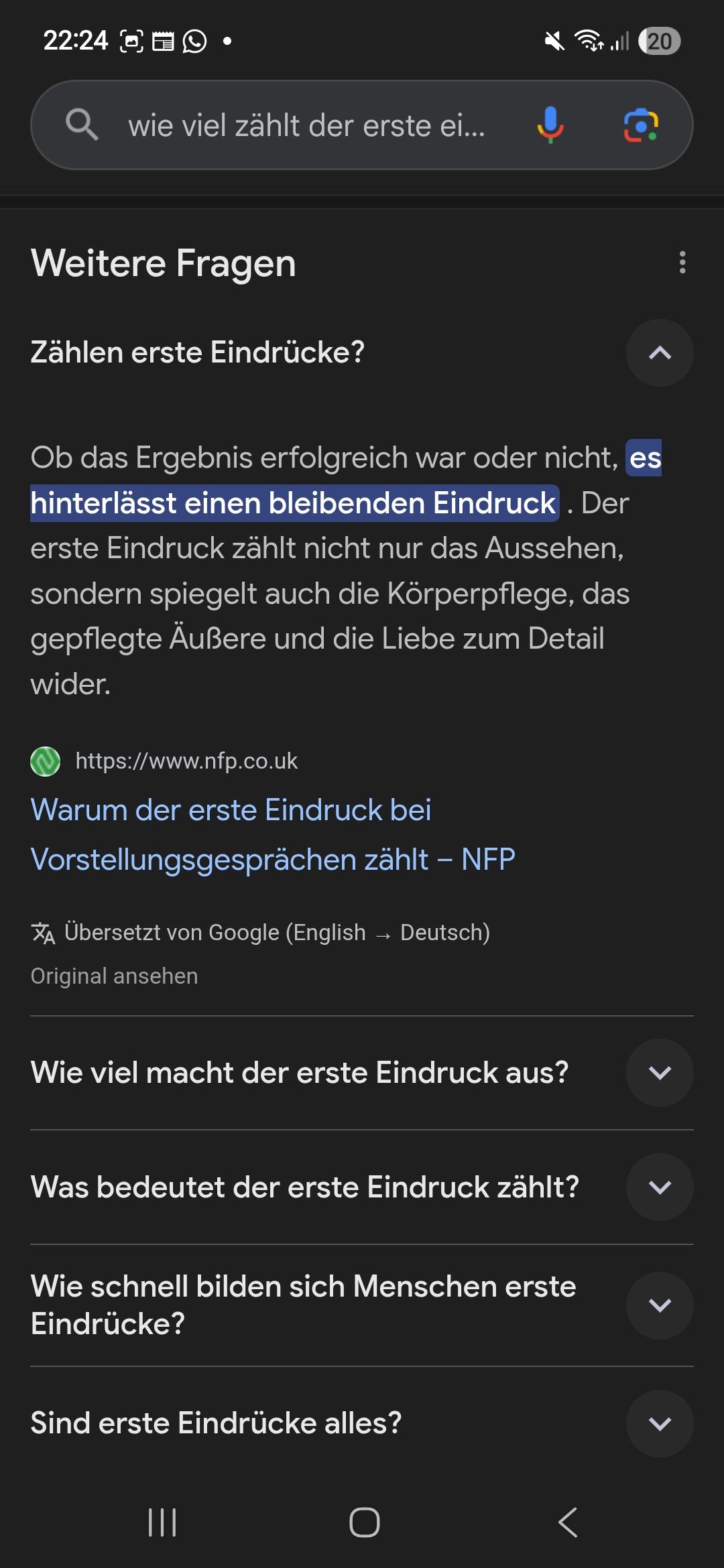
Task: Go back using the system back button
Action: [x=567, y=1522]
